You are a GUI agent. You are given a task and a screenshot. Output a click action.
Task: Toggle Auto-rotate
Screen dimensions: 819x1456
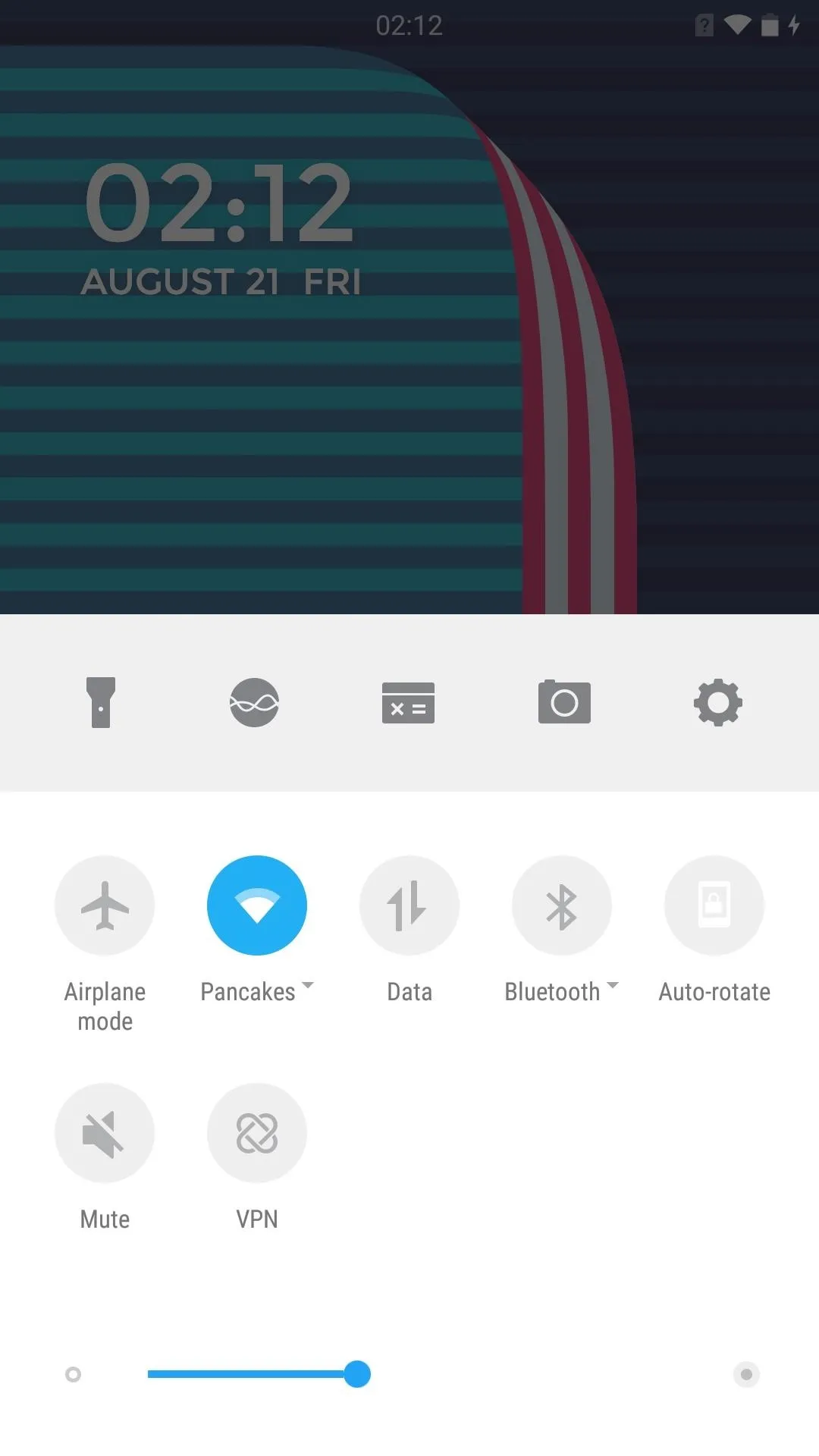click(714, 905)
